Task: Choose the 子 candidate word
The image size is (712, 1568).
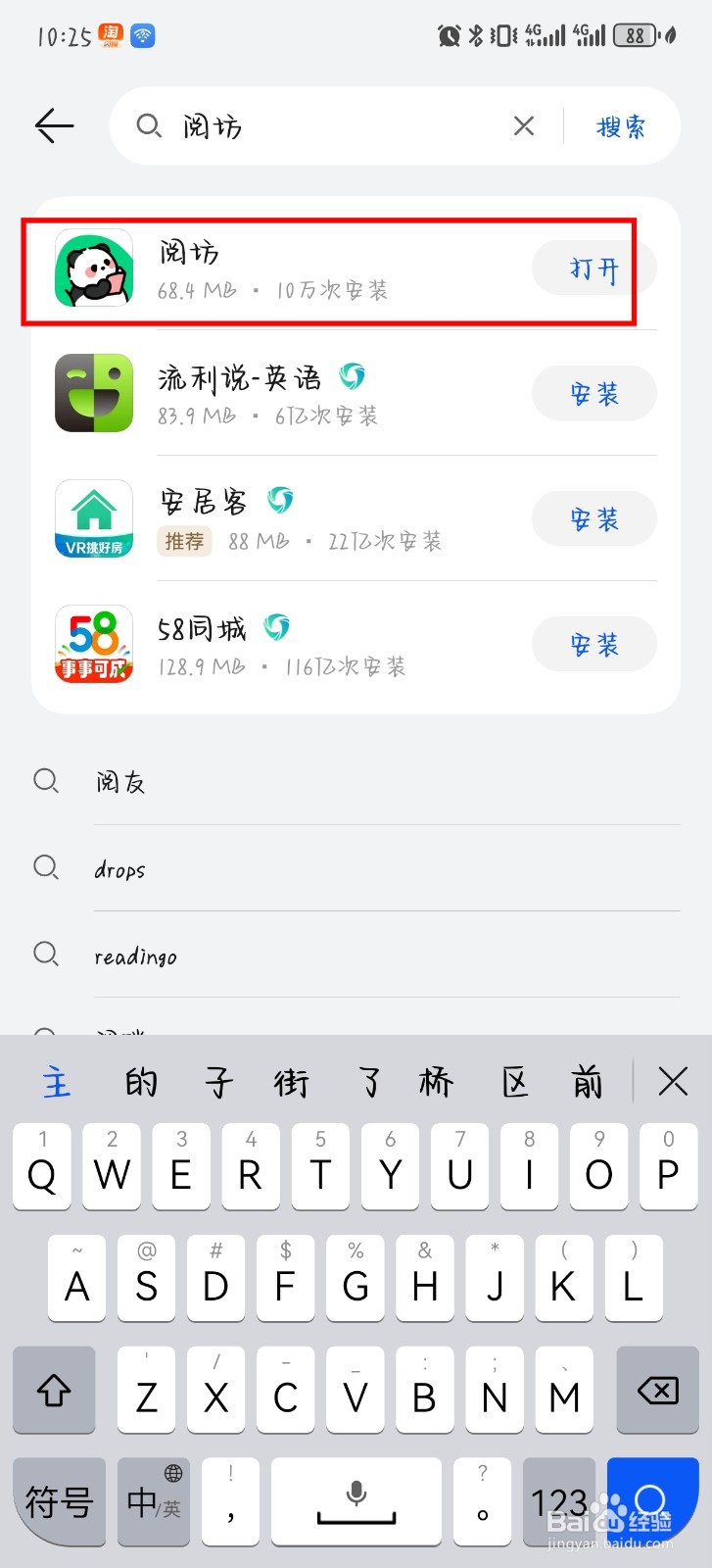Action: point(217,1081)
